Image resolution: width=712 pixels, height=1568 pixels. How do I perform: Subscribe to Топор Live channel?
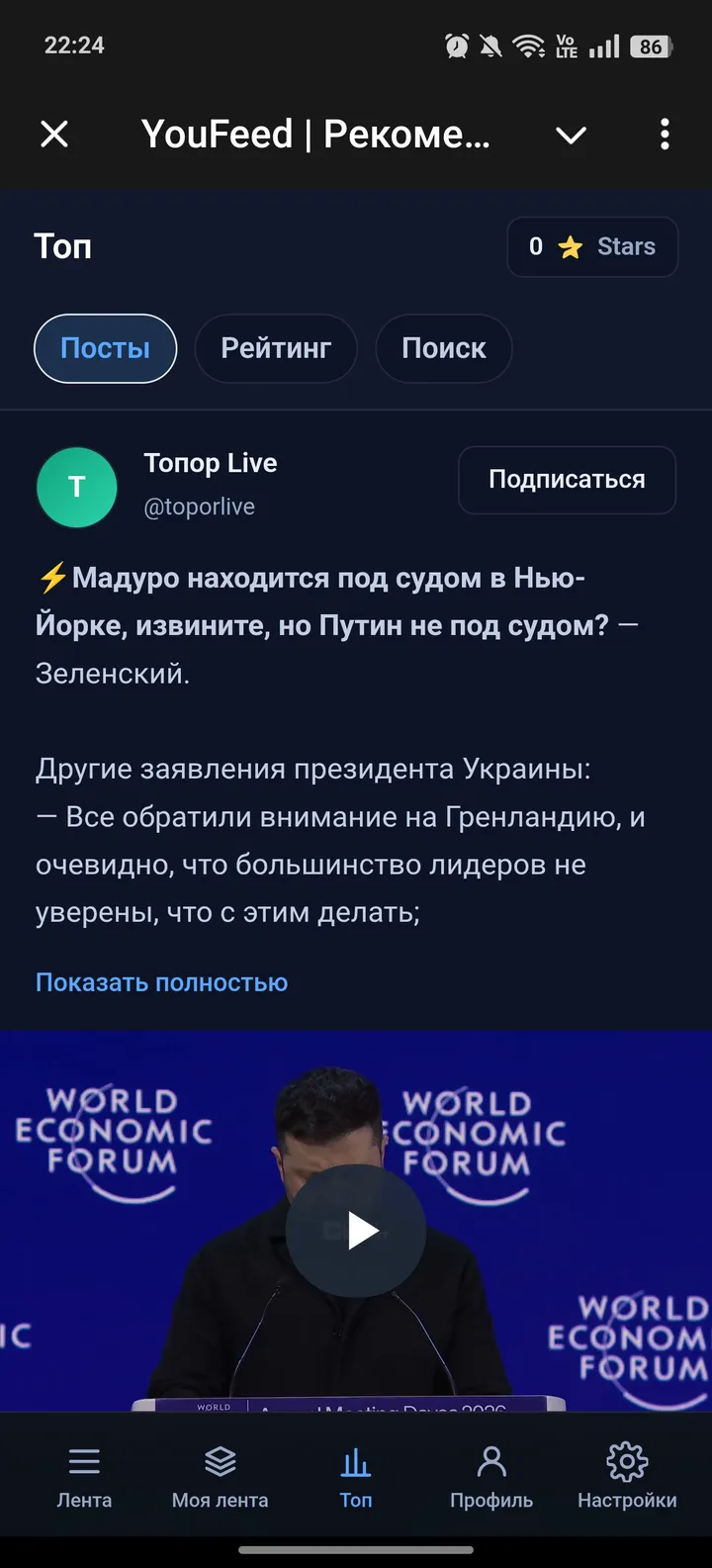(567, 480)
